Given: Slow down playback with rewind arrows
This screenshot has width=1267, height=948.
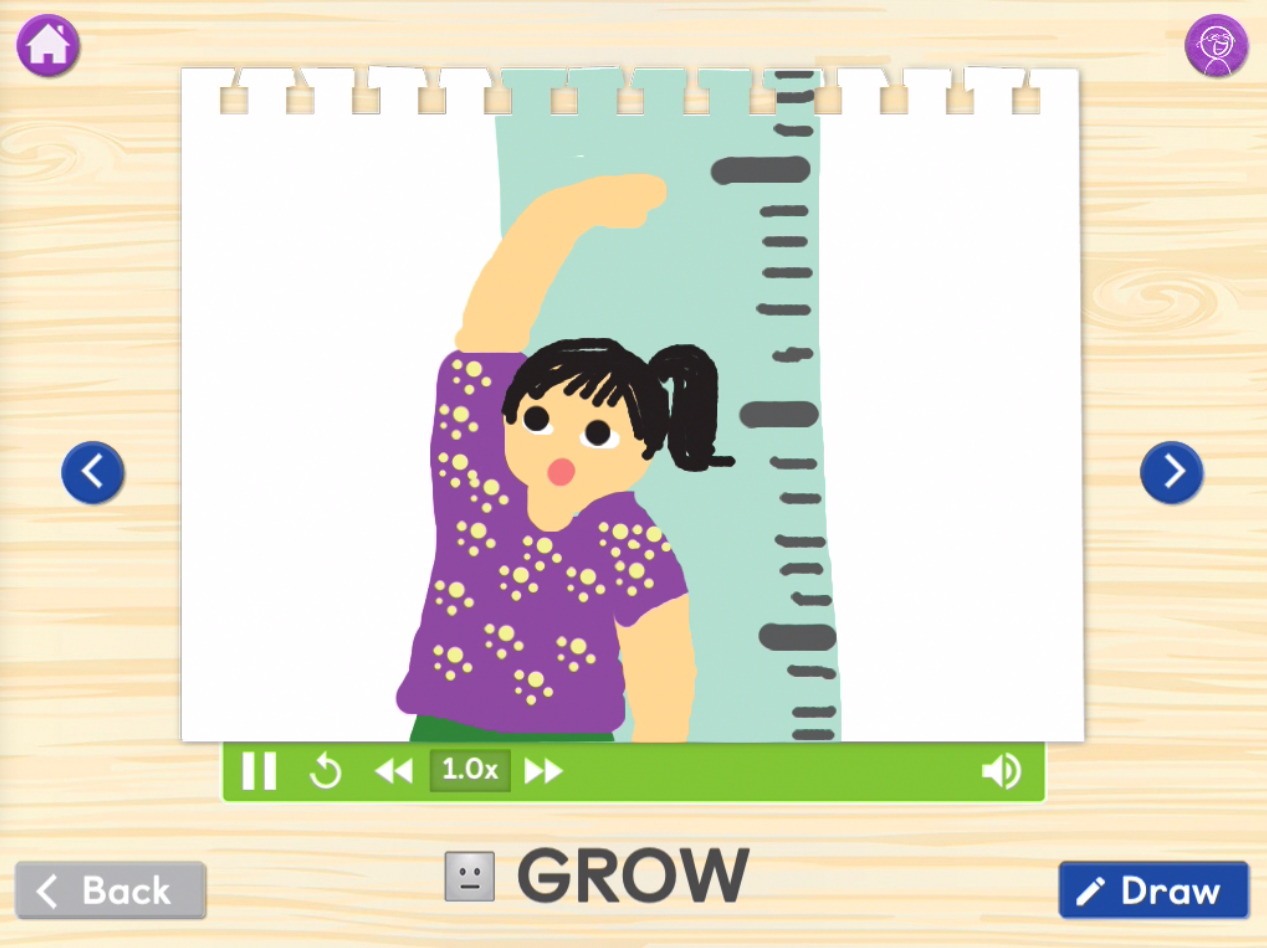Looking at the screenshot, I should pos(394,771).
